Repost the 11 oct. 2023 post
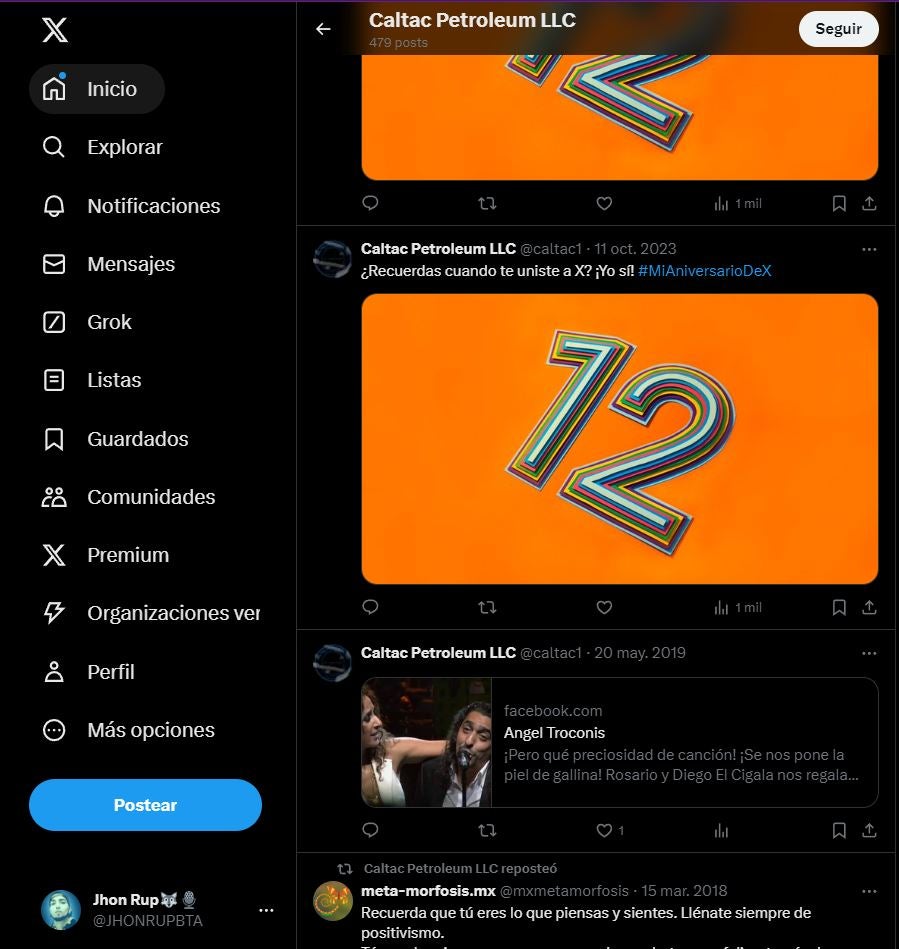The image size is (899, 949). pyautogui.click(x=487, y=607)
